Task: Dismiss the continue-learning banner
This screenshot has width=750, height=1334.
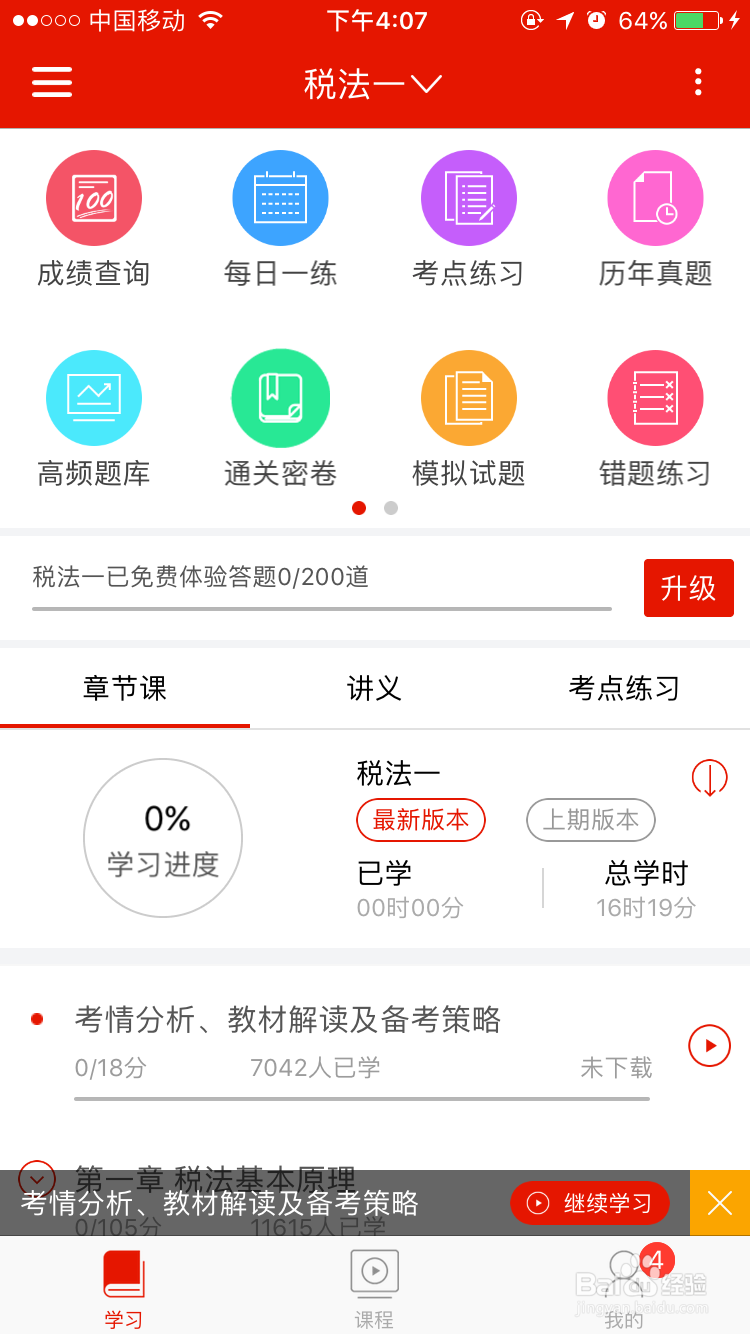Action: click(x=720, y=1203)
